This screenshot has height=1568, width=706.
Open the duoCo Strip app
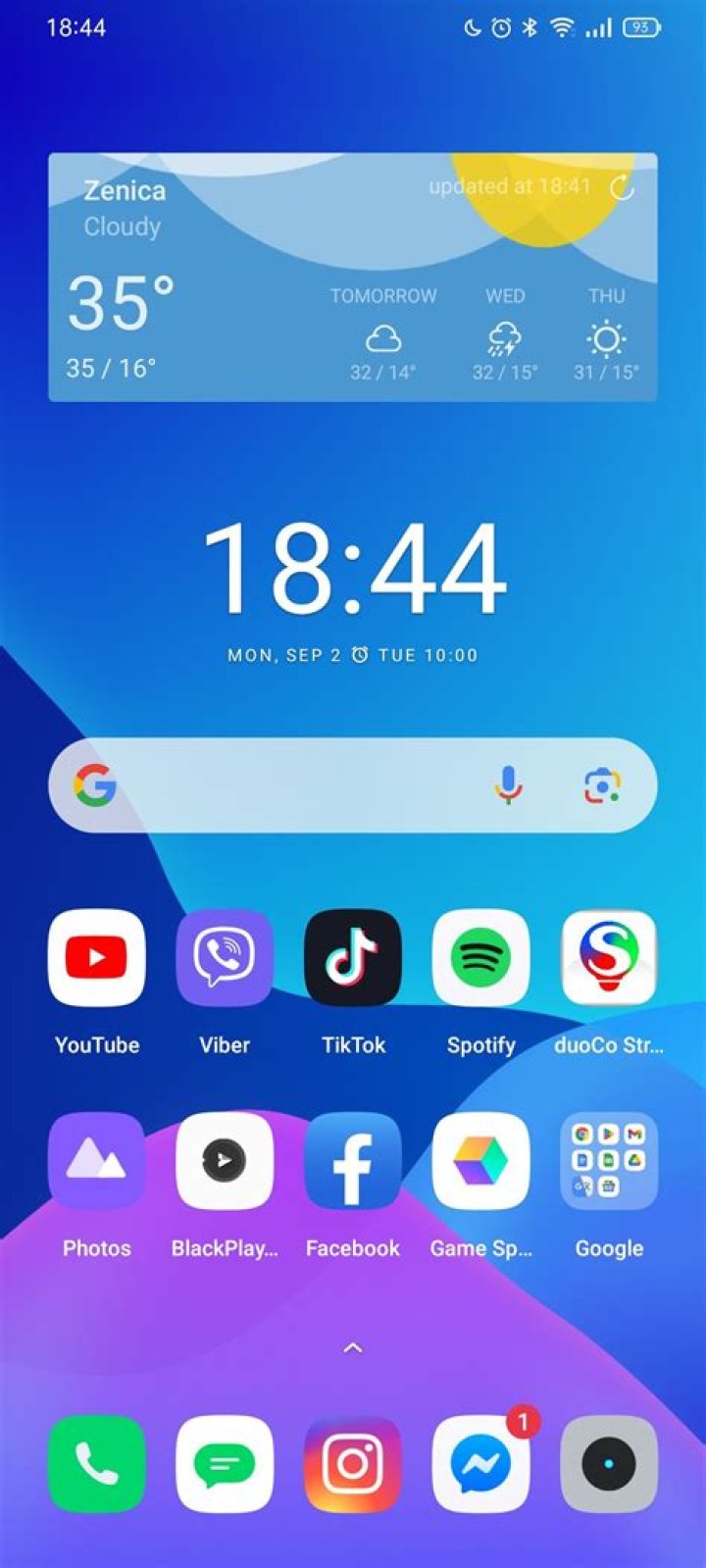(x=609, y=958)
